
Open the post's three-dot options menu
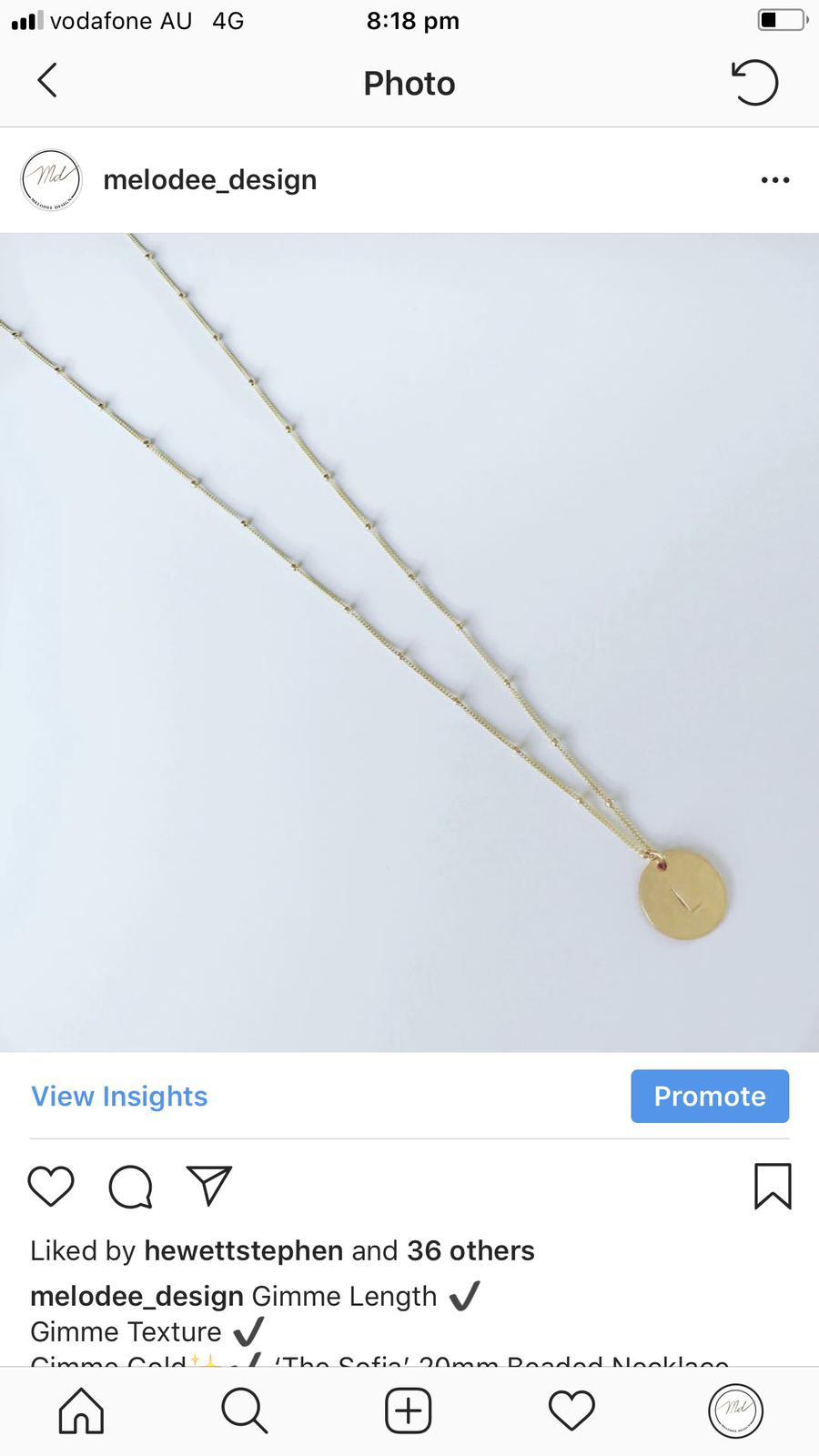774,180
